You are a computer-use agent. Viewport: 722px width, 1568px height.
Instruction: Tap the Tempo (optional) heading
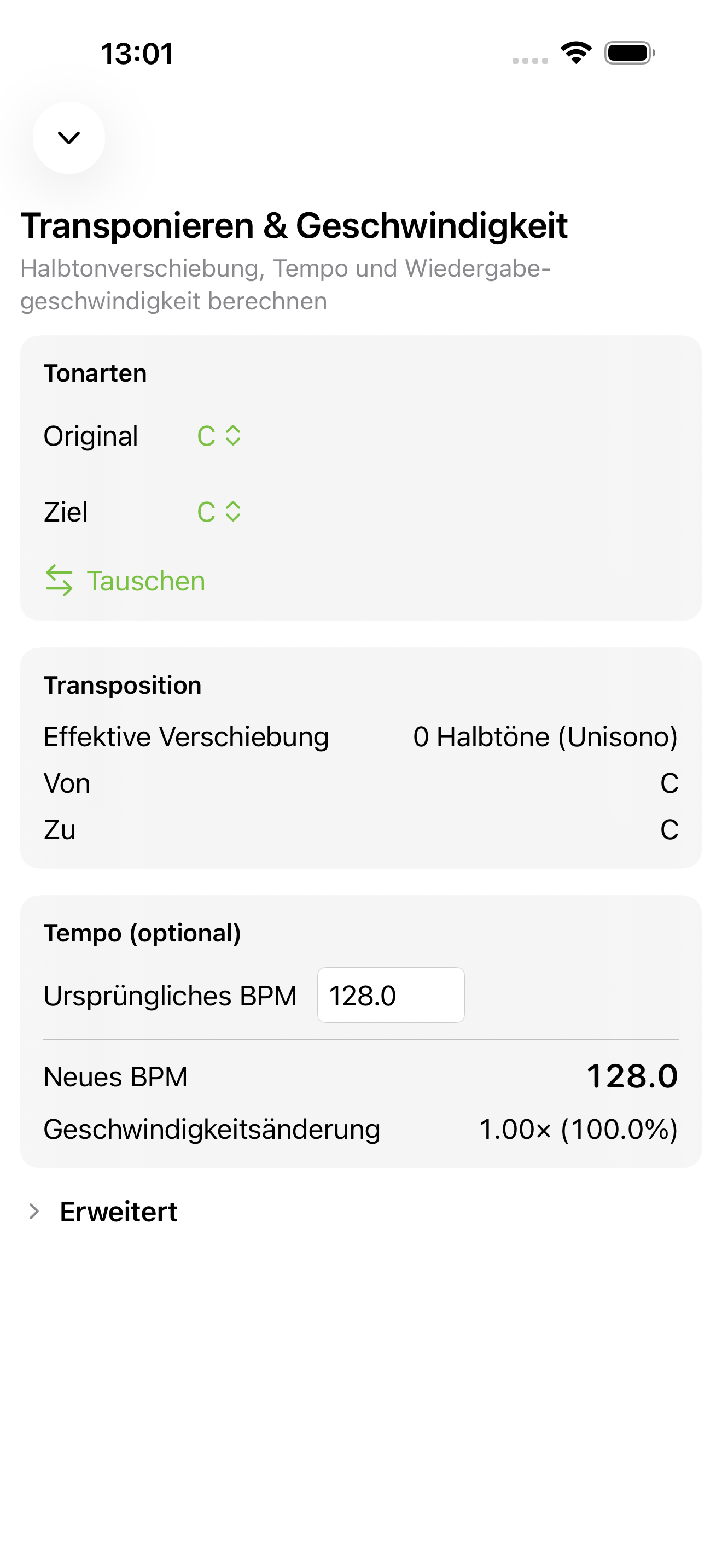tap(142, 932)
